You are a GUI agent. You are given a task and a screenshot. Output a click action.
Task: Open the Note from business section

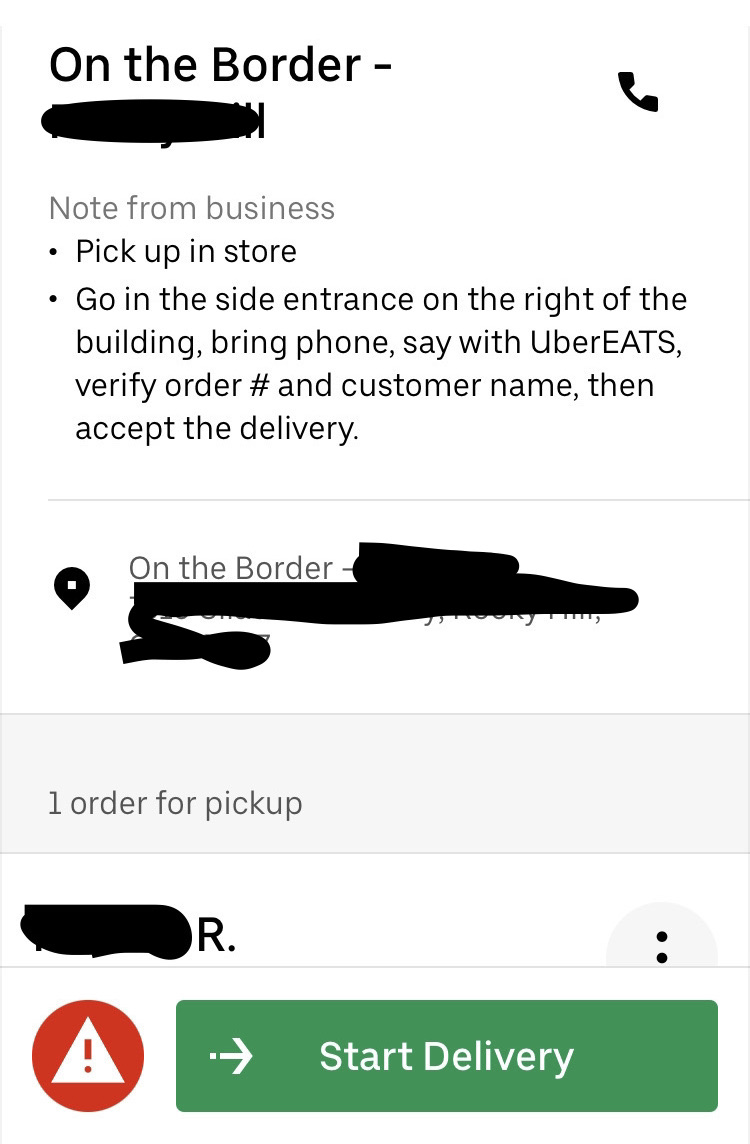192,208
